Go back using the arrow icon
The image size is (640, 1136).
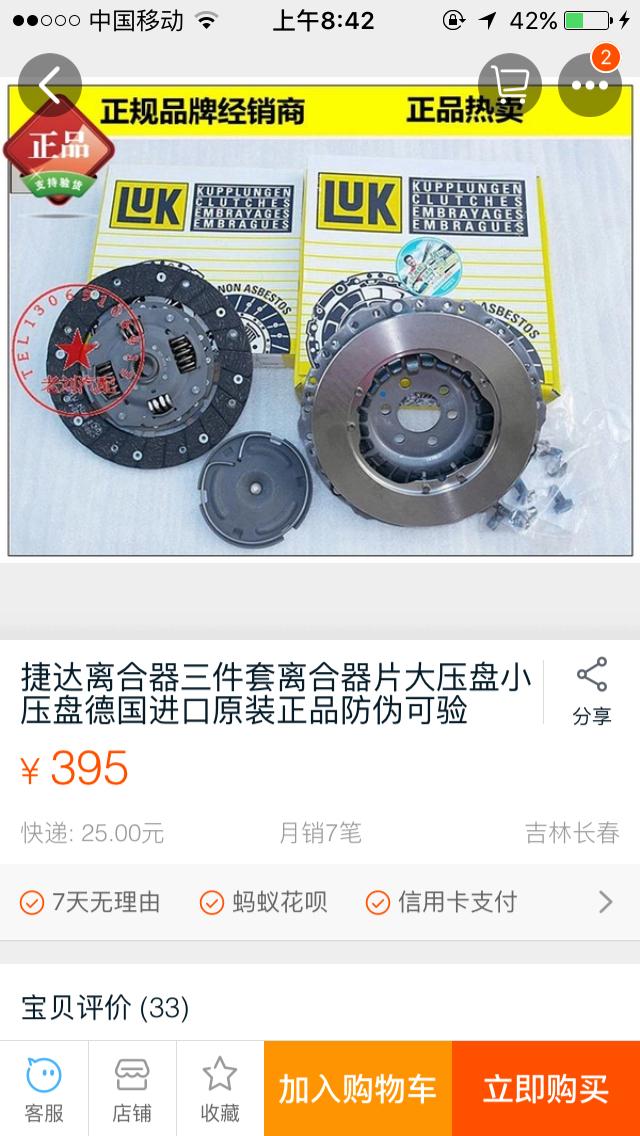point(50,86)
